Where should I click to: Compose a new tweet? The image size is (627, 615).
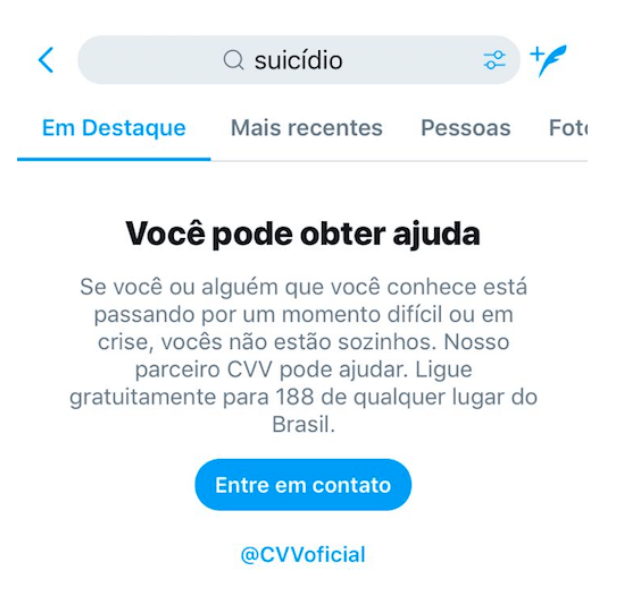click(548, 61)
